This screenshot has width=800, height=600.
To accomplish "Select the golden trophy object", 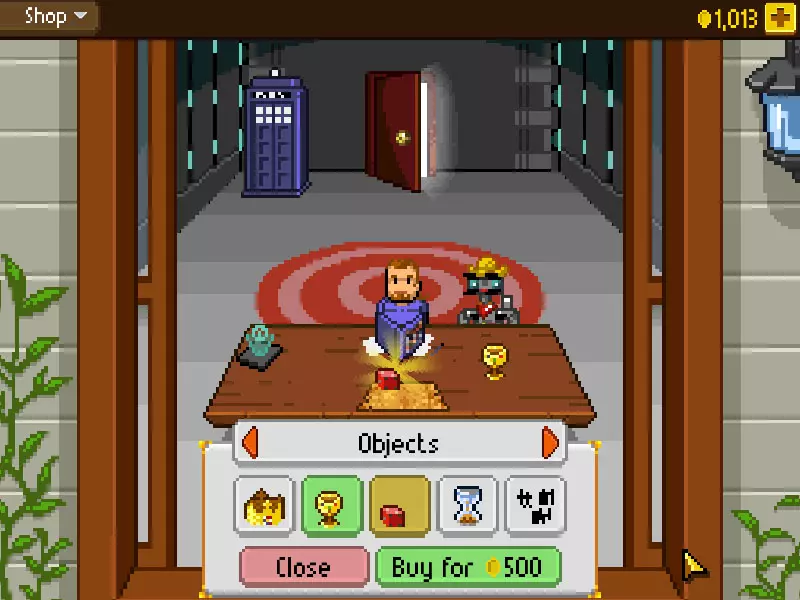I will pyautogui.click(x=331, y=507).
